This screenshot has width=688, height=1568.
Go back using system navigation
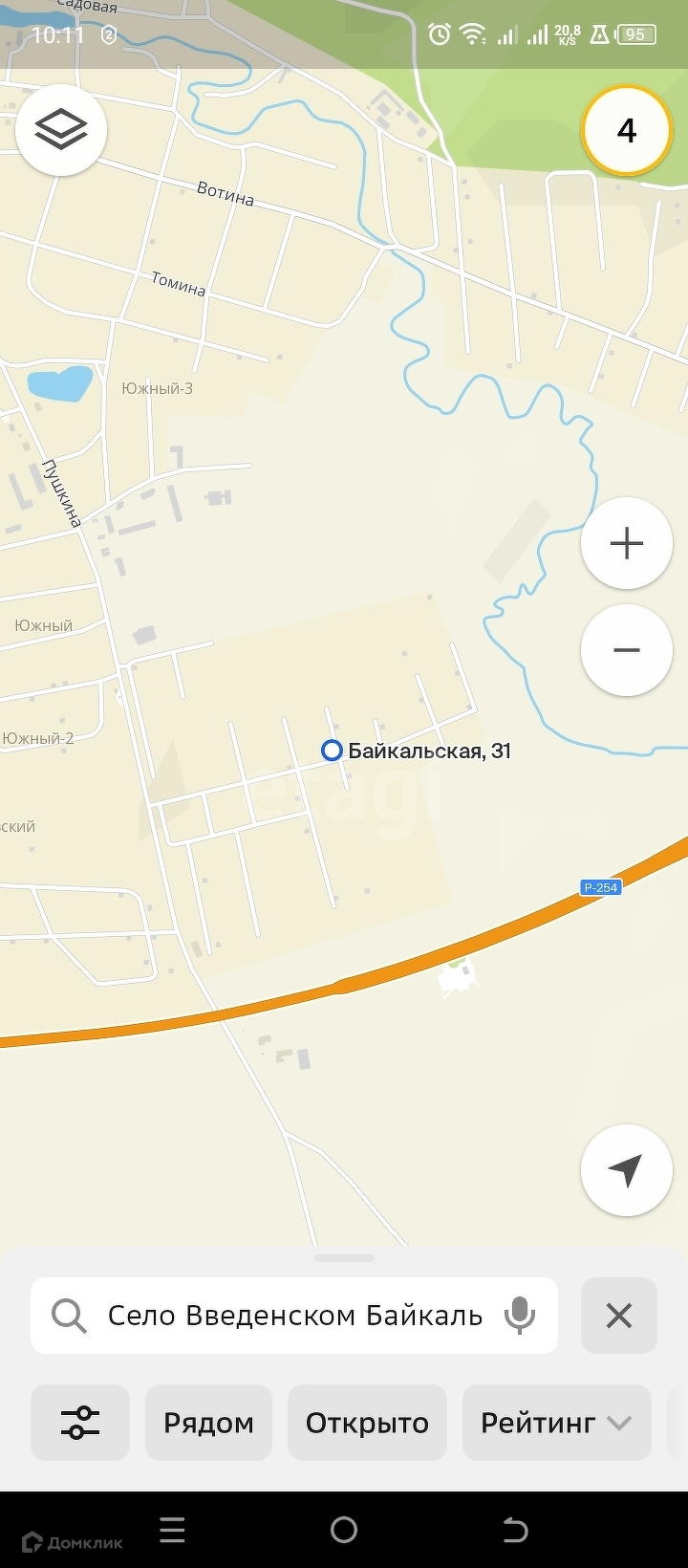[x=515, y=1530]
